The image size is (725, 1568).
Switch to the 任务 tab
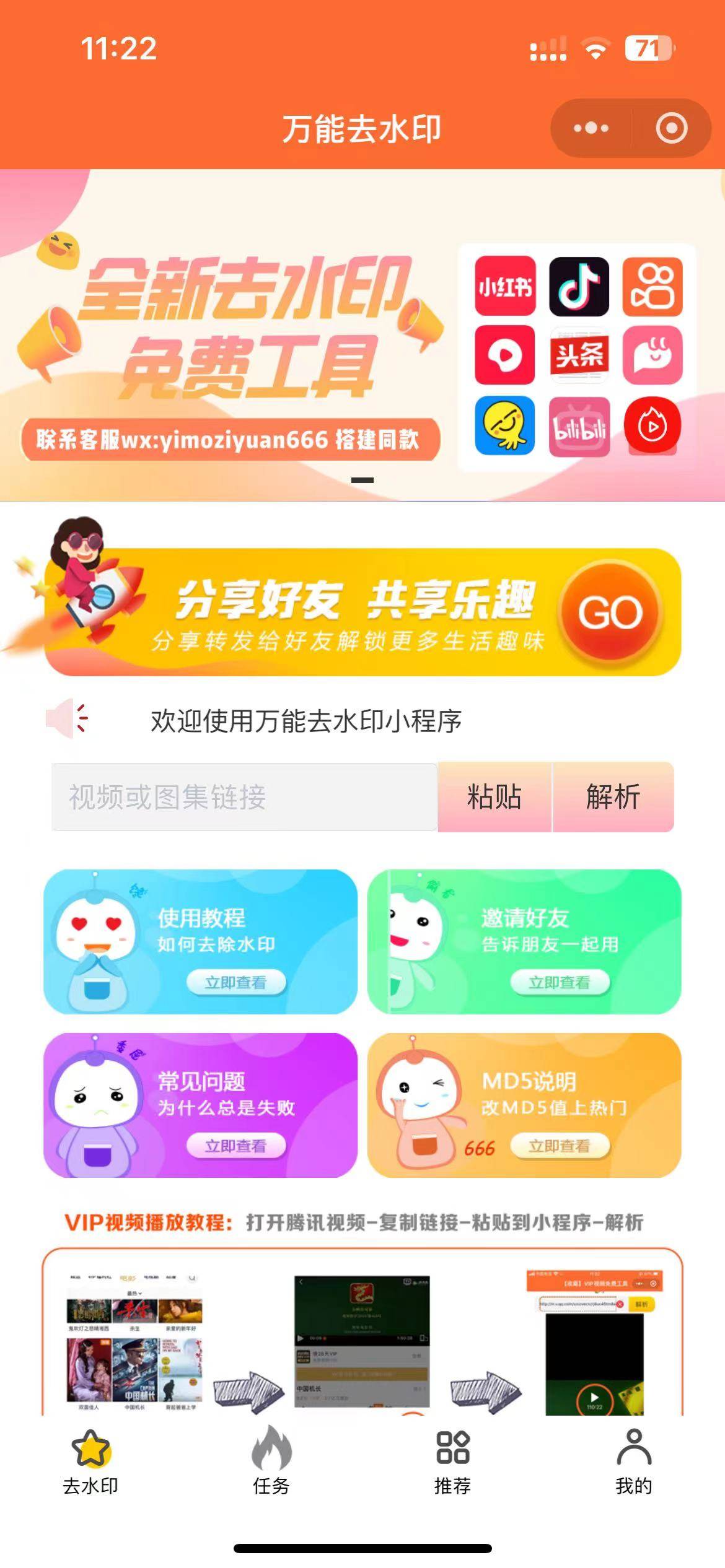271,1461
